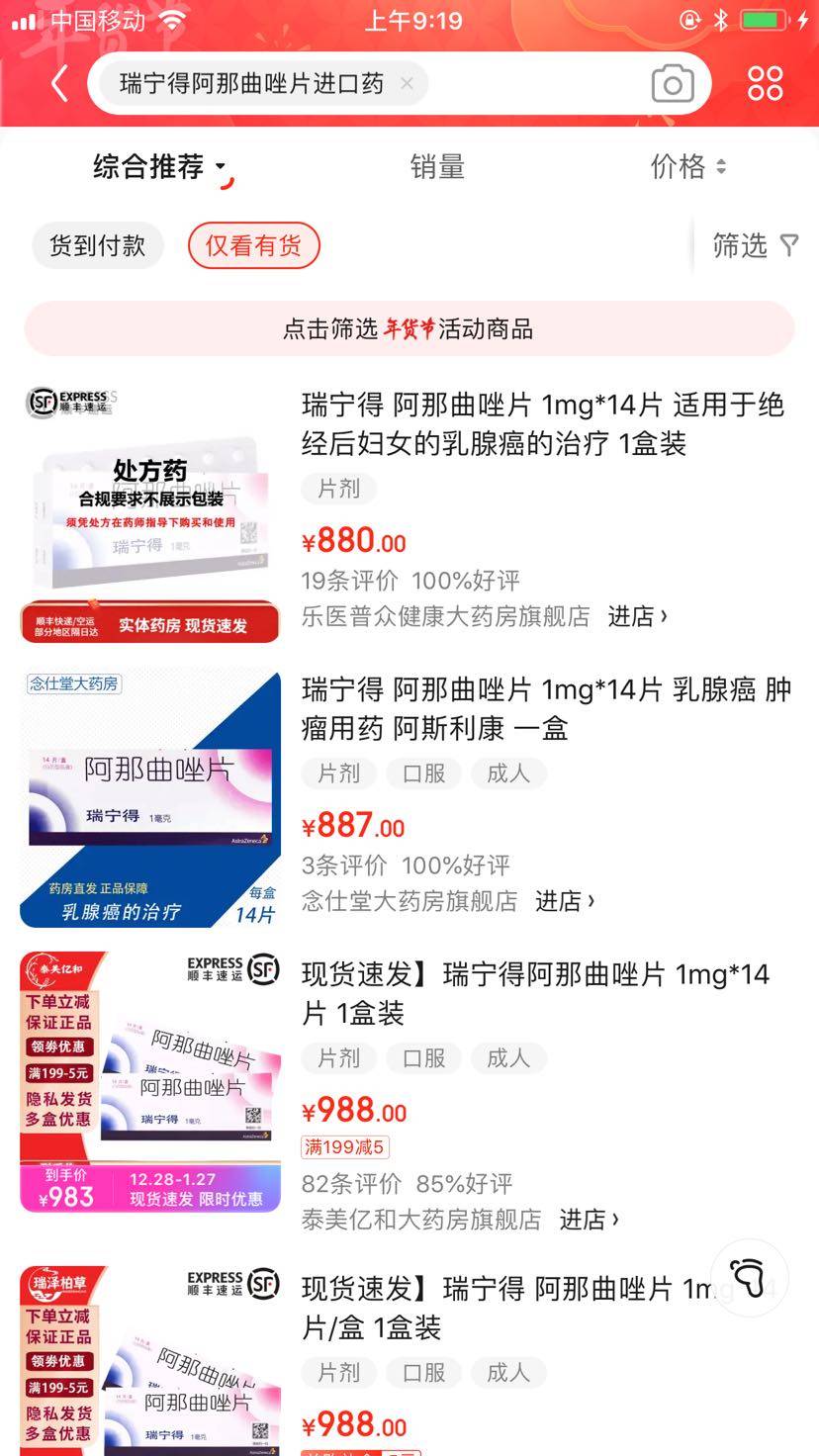
Task: Sort results by 价格
Action: (x=687, y=167)
